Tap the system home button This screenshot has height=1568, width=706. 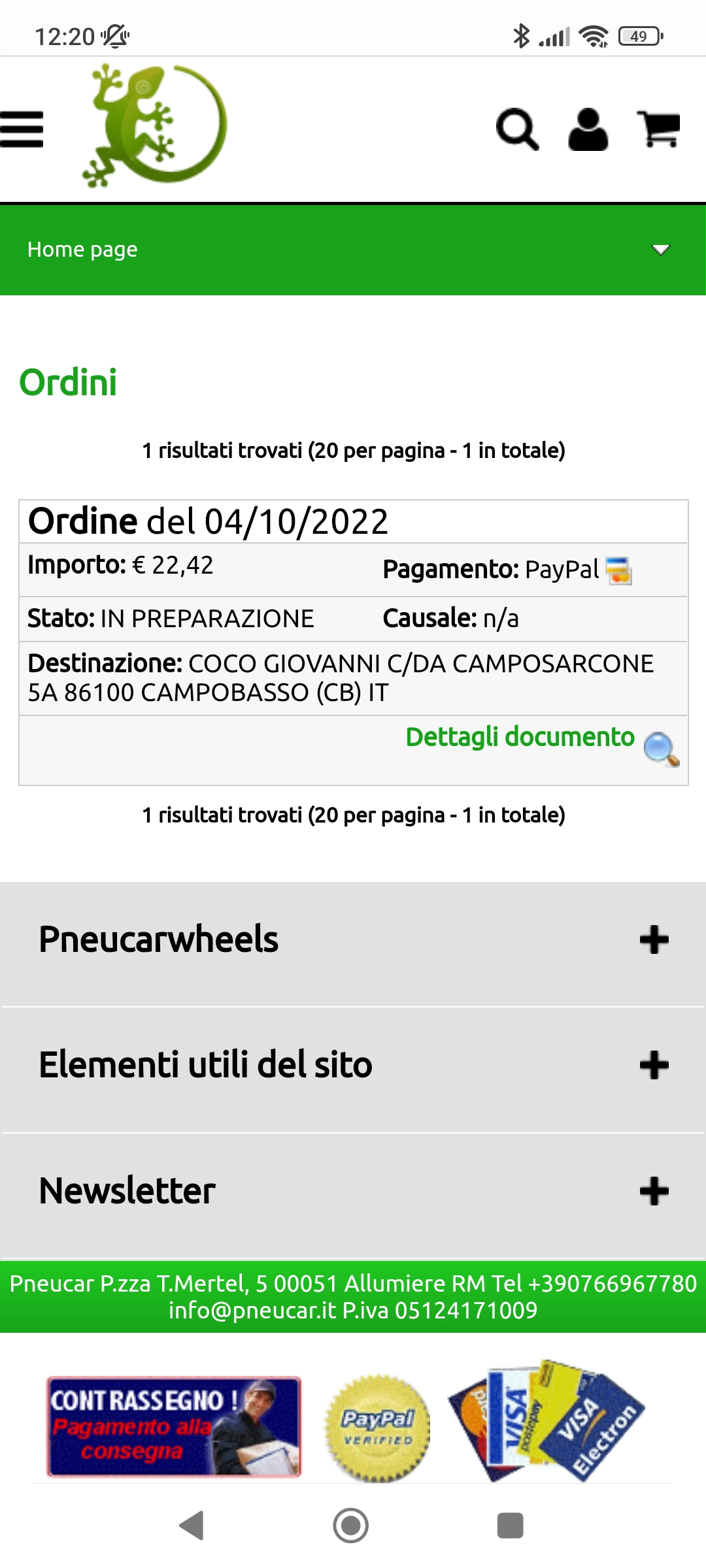[351, 1526]
